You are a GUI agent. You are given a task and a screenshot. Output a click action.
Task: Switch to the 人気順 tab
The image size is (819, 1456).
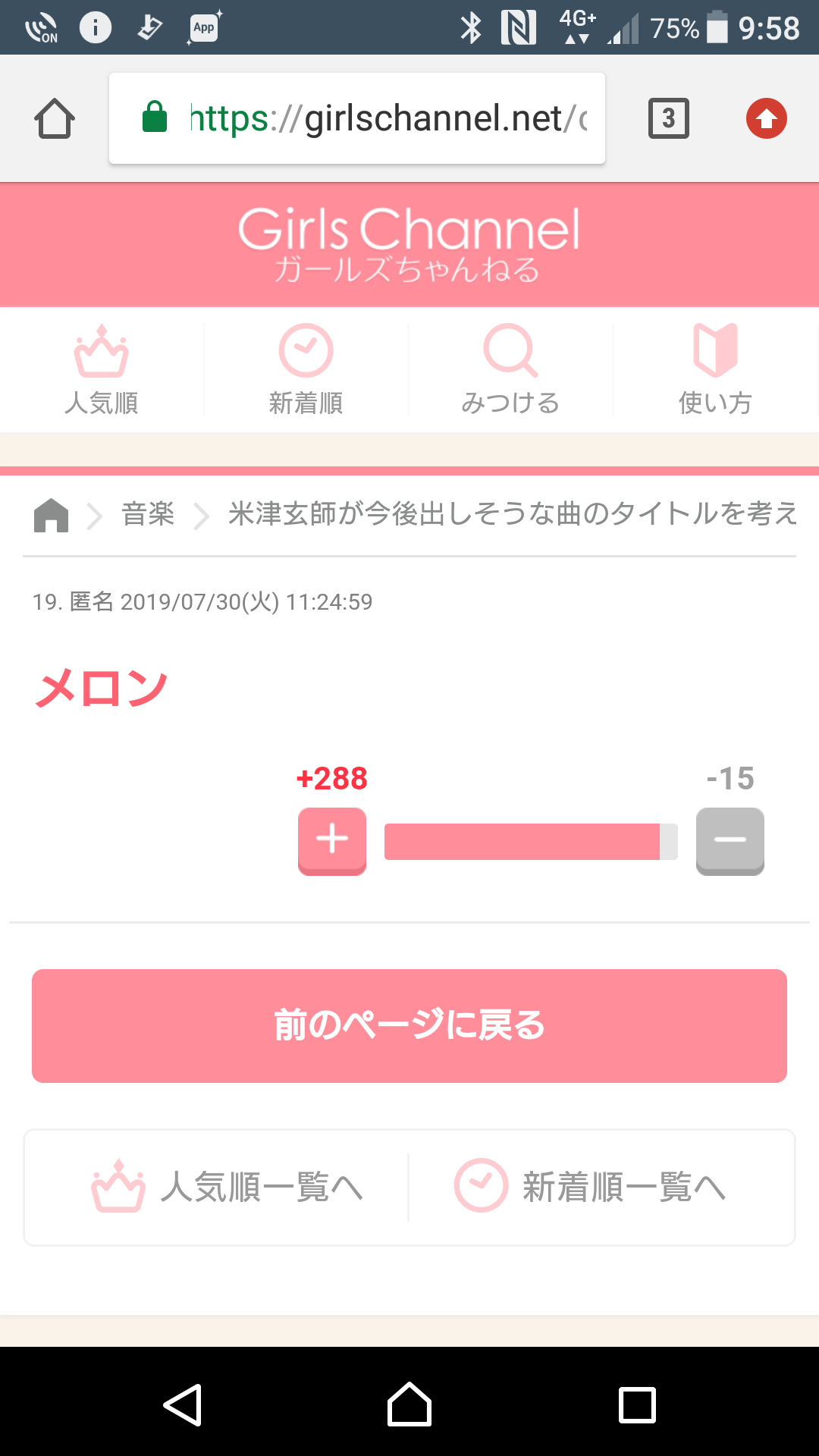click(102, 370)
